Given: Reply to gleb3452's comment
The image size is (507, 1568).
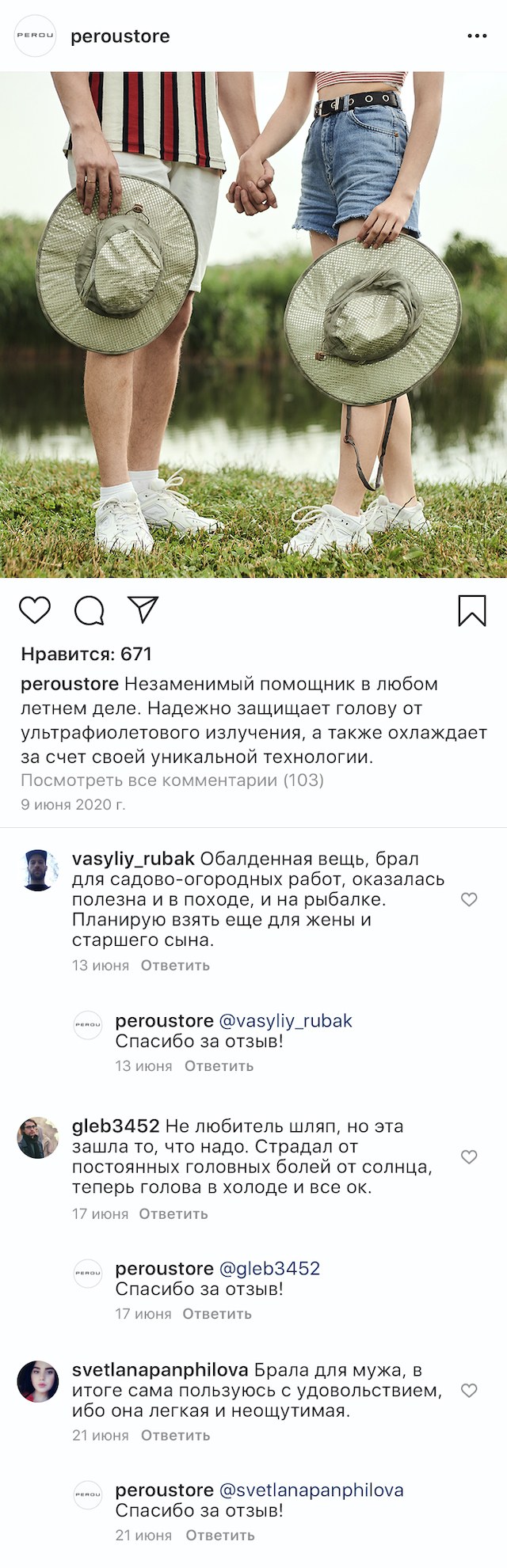Looking at the screenshot, I should point(173,1213).
